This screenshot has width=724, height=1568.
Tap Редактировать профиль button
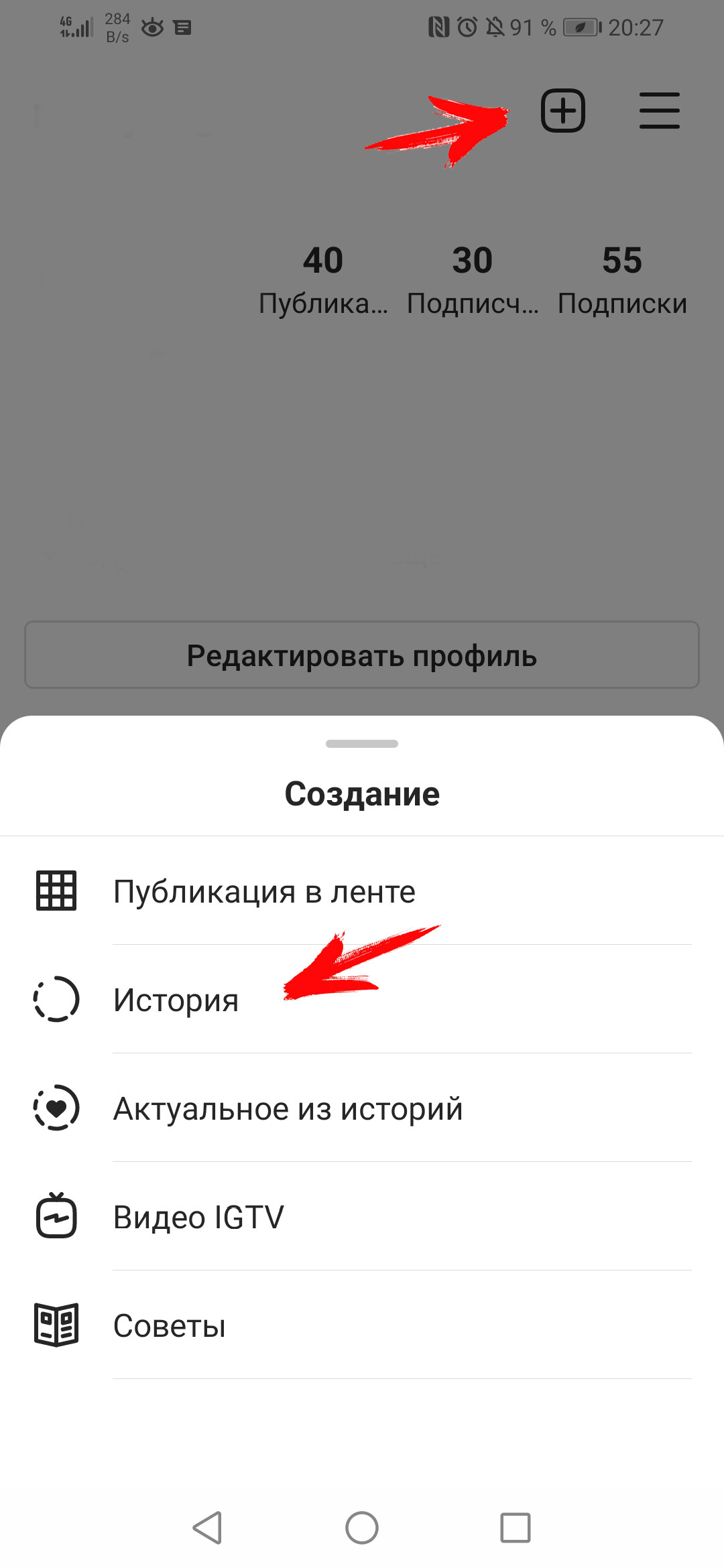tap(362, 655)
